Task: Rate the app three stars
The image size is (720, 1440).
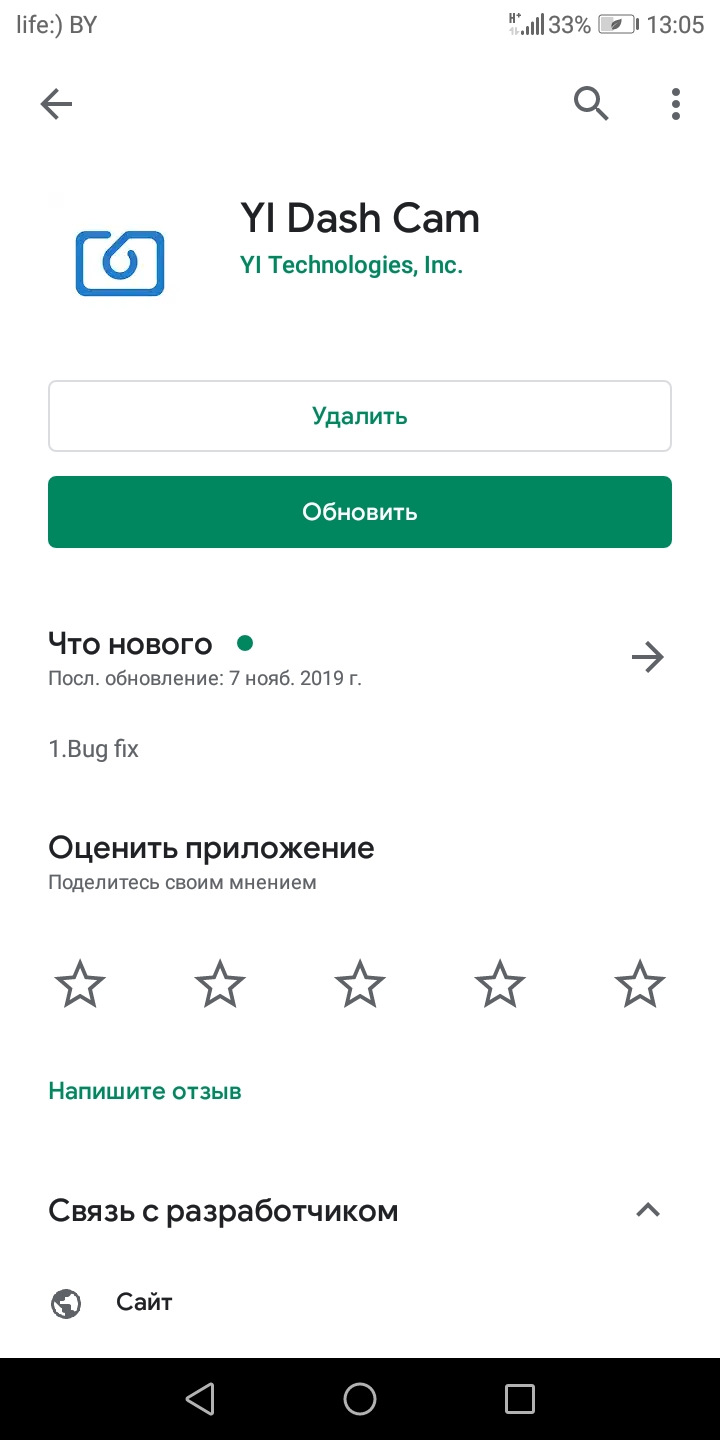Action: (360, 984)
